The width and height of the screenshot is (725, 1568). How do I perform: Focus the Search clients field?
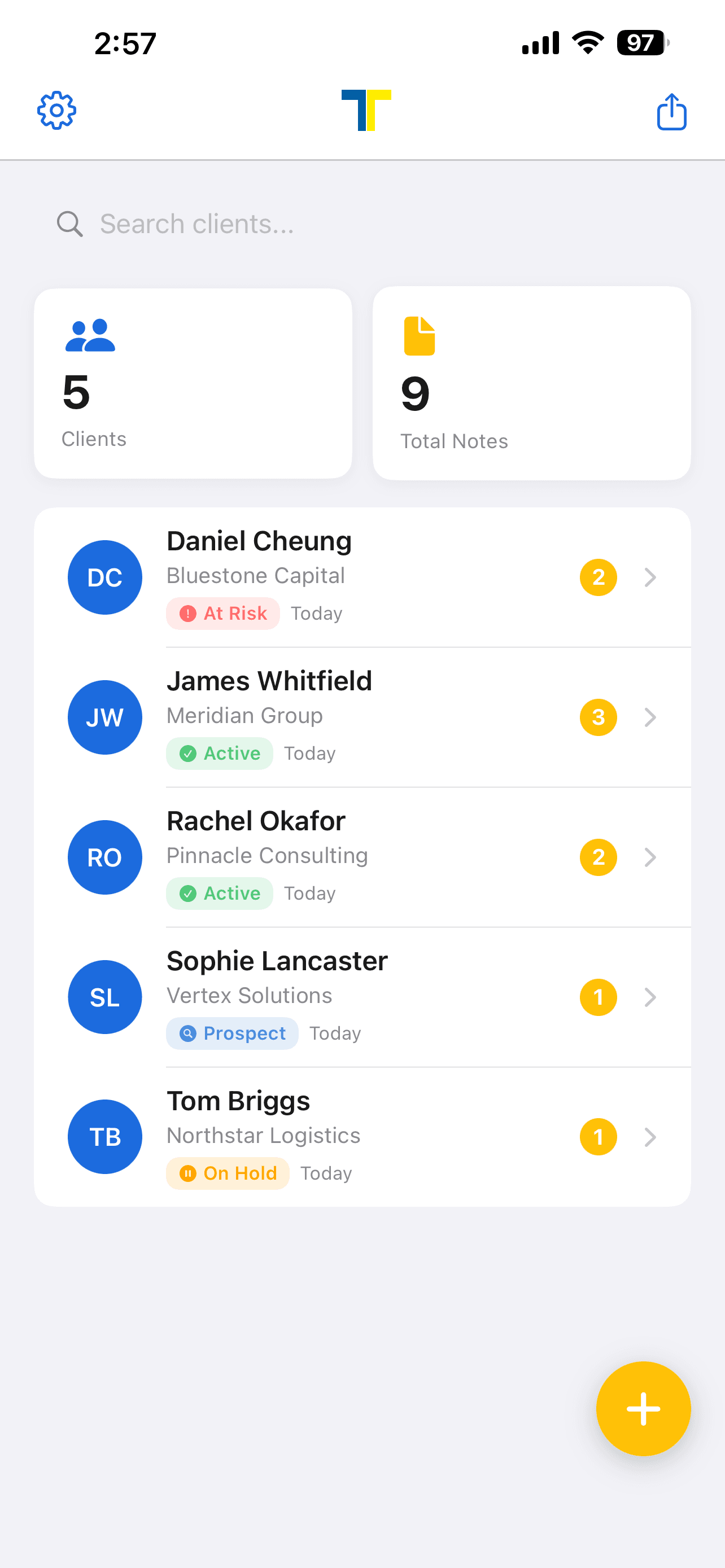pyautogui.click(x=362, y=224)
